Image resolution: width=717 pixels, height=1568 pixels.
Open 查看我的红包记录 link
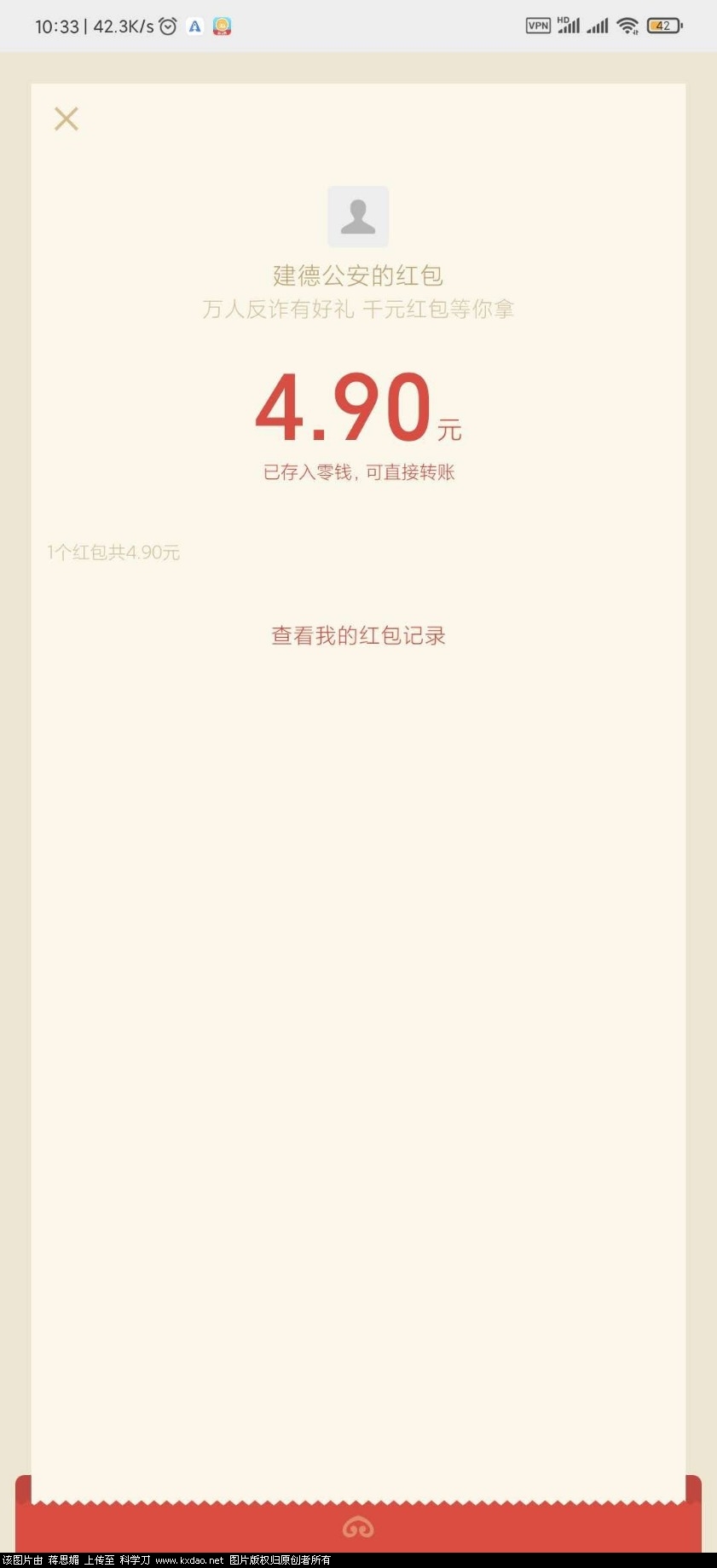[x=358, y=635]
